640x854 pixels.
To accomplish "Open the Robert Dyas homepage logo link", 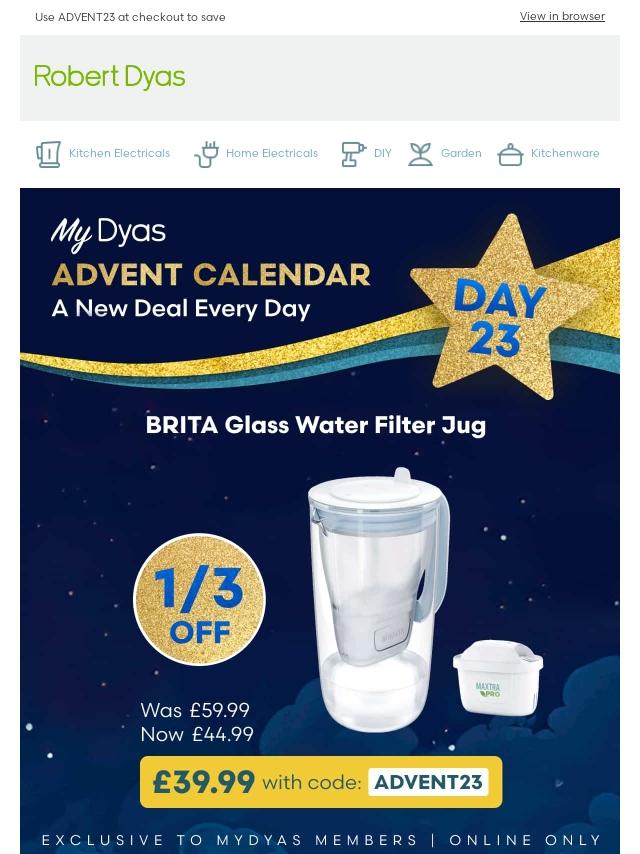I will point(110,77).
